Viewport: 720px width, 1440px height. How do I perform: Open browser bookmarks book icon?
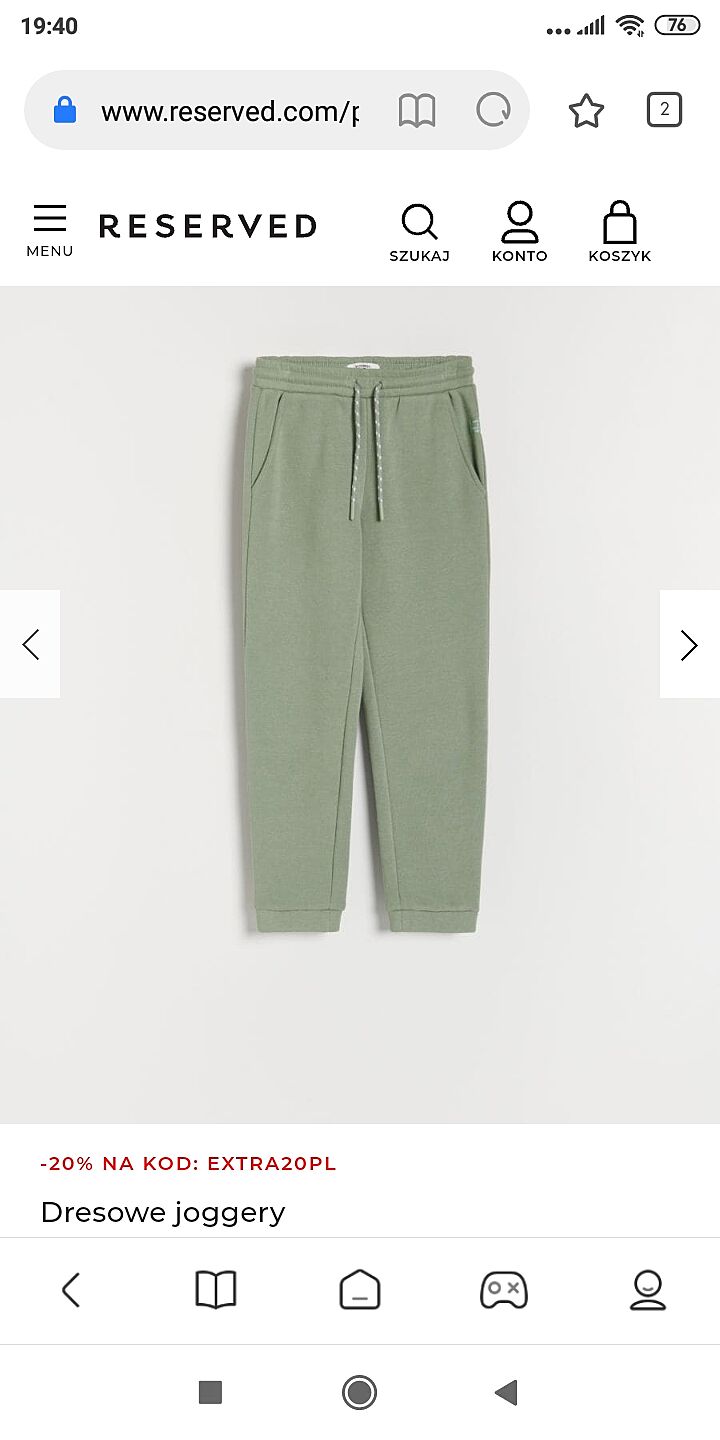coord(215,1290)
